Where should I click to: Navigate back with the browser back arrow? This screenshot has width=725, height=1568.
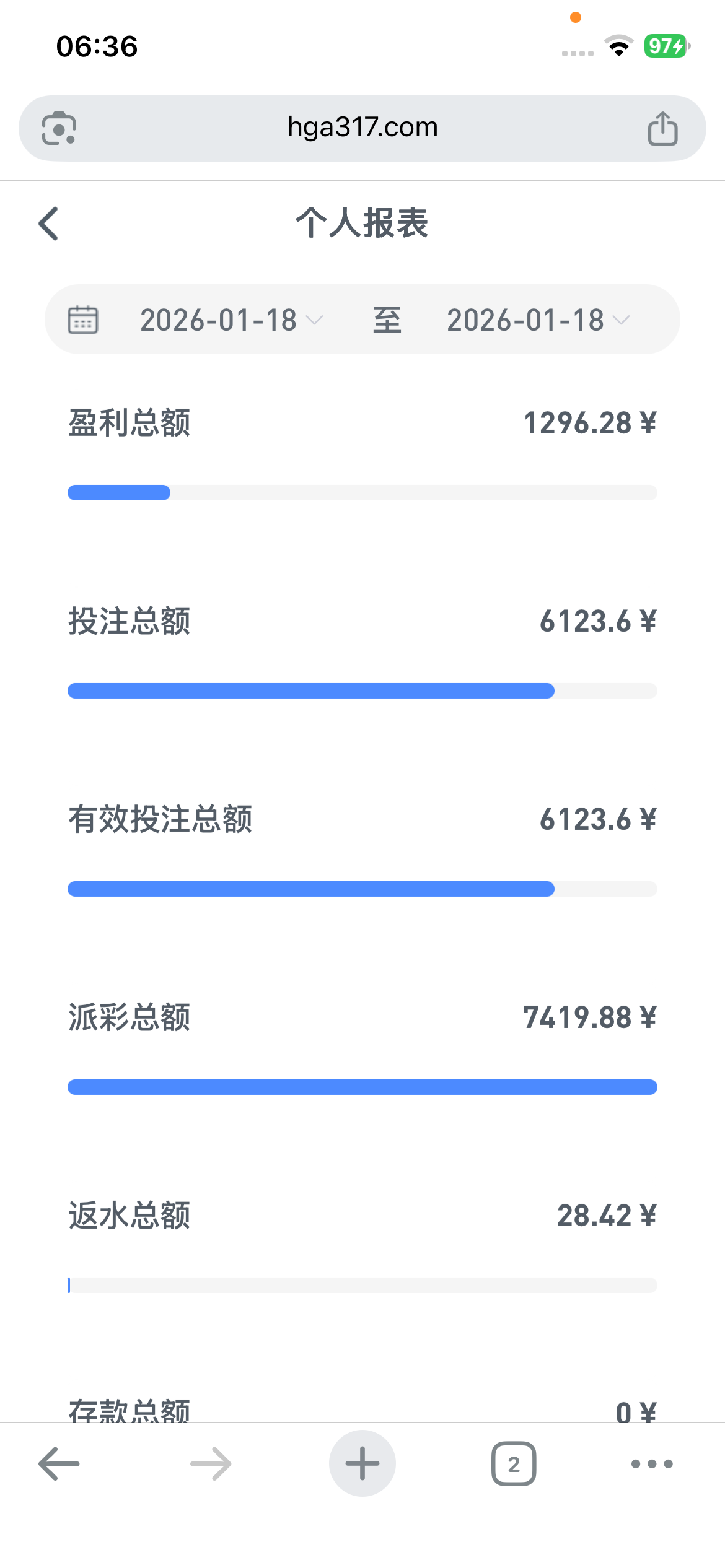pyautogui.click(x=59, y=1464)
